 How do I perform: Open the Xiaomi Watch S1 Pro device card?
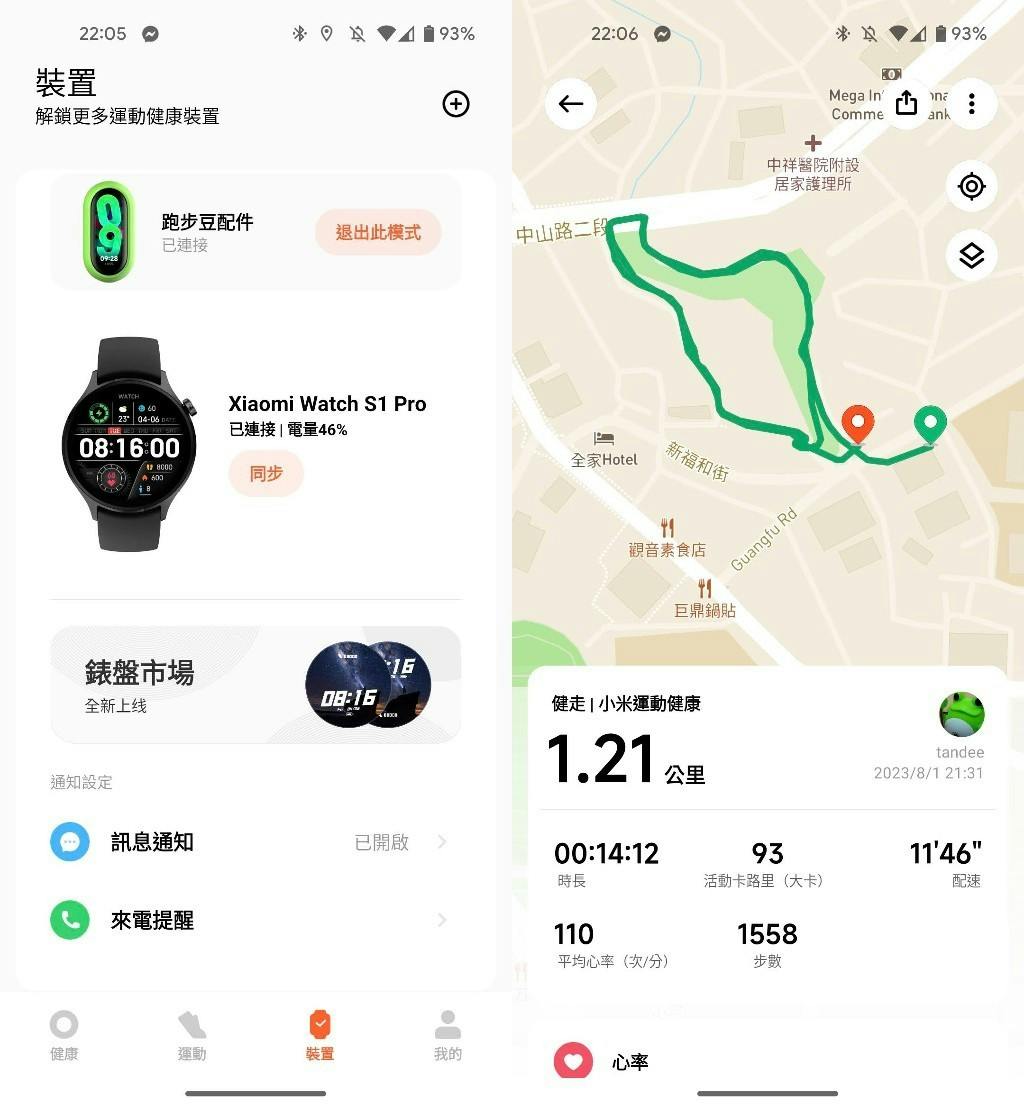tap(328, 405)
